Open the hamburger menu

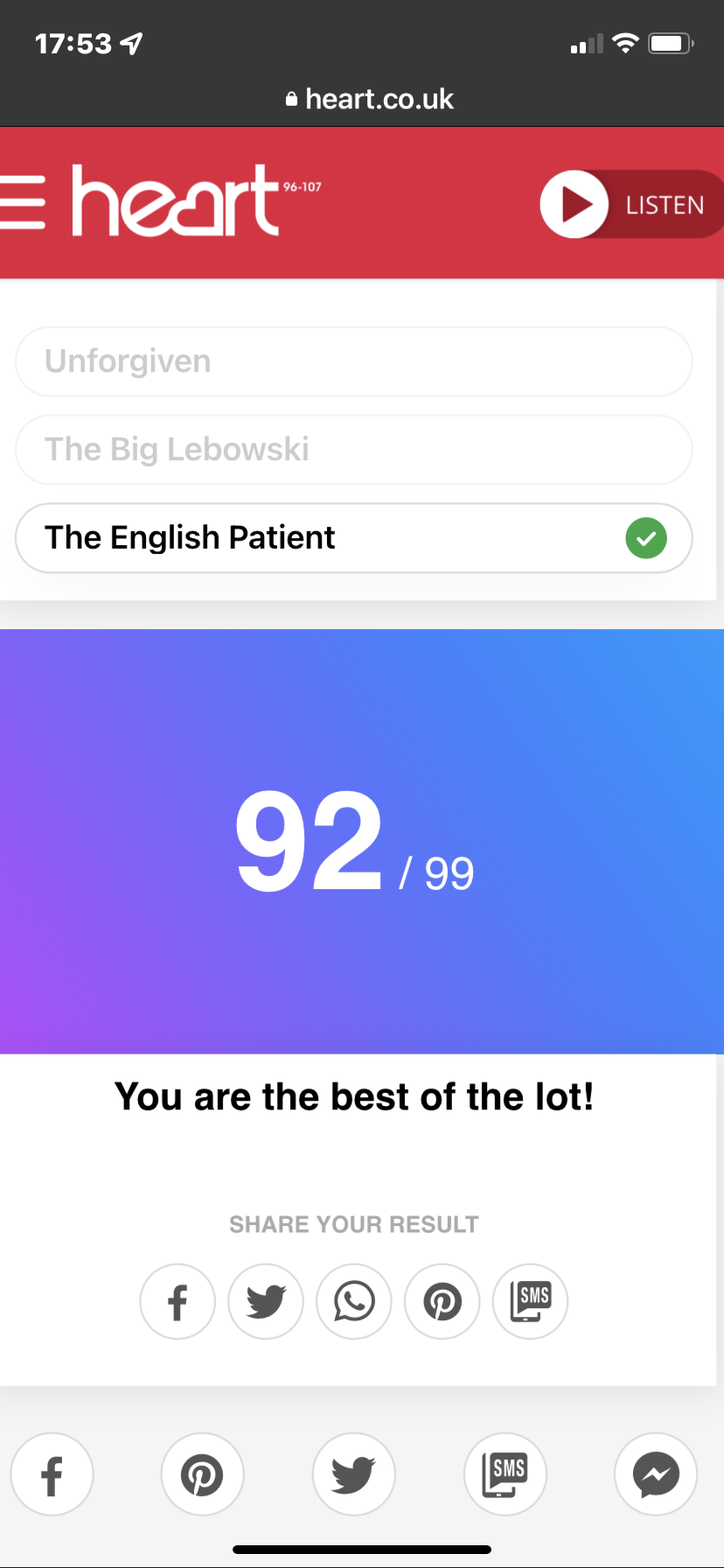23,203
